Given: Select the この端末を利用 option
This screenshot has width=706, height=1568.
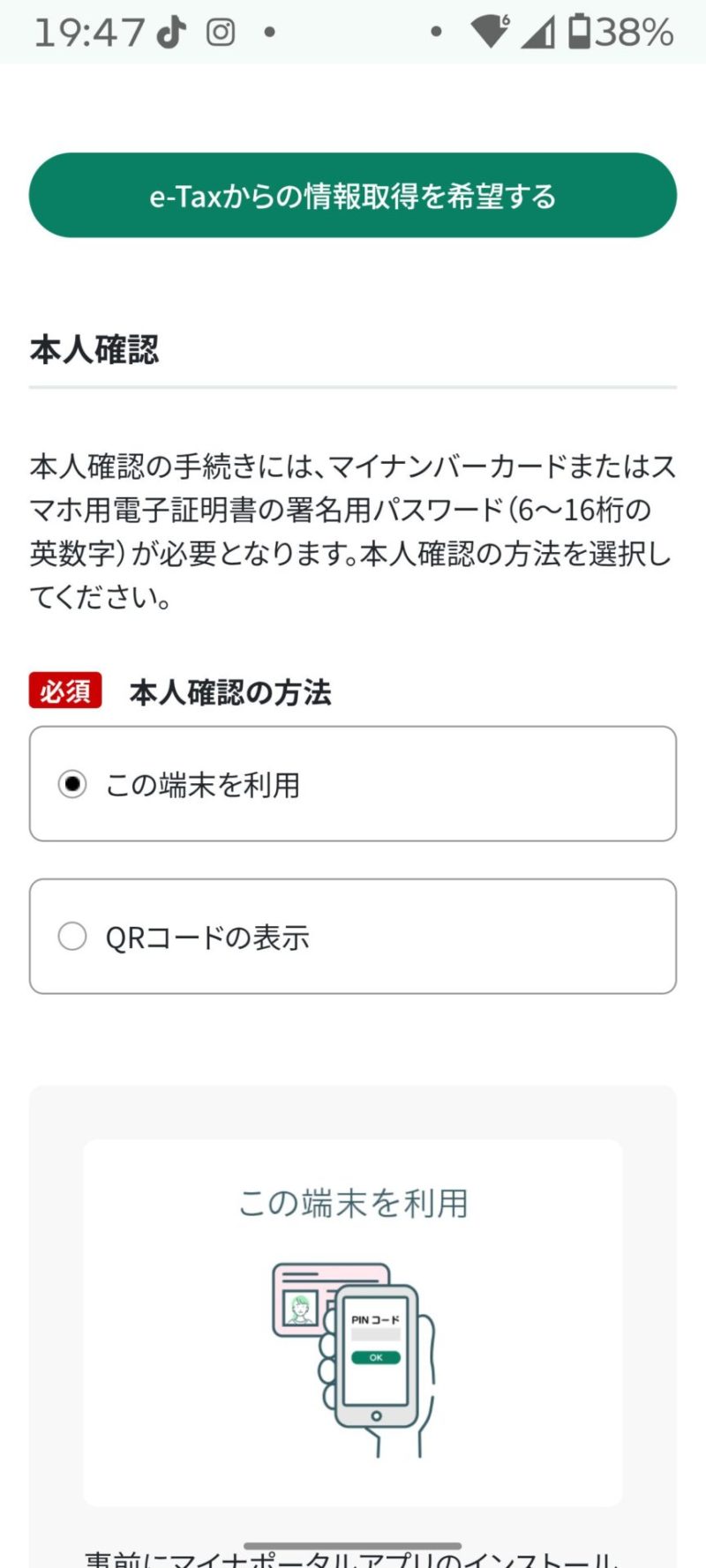Looking at the screenshot, I should tap(72, 784).
